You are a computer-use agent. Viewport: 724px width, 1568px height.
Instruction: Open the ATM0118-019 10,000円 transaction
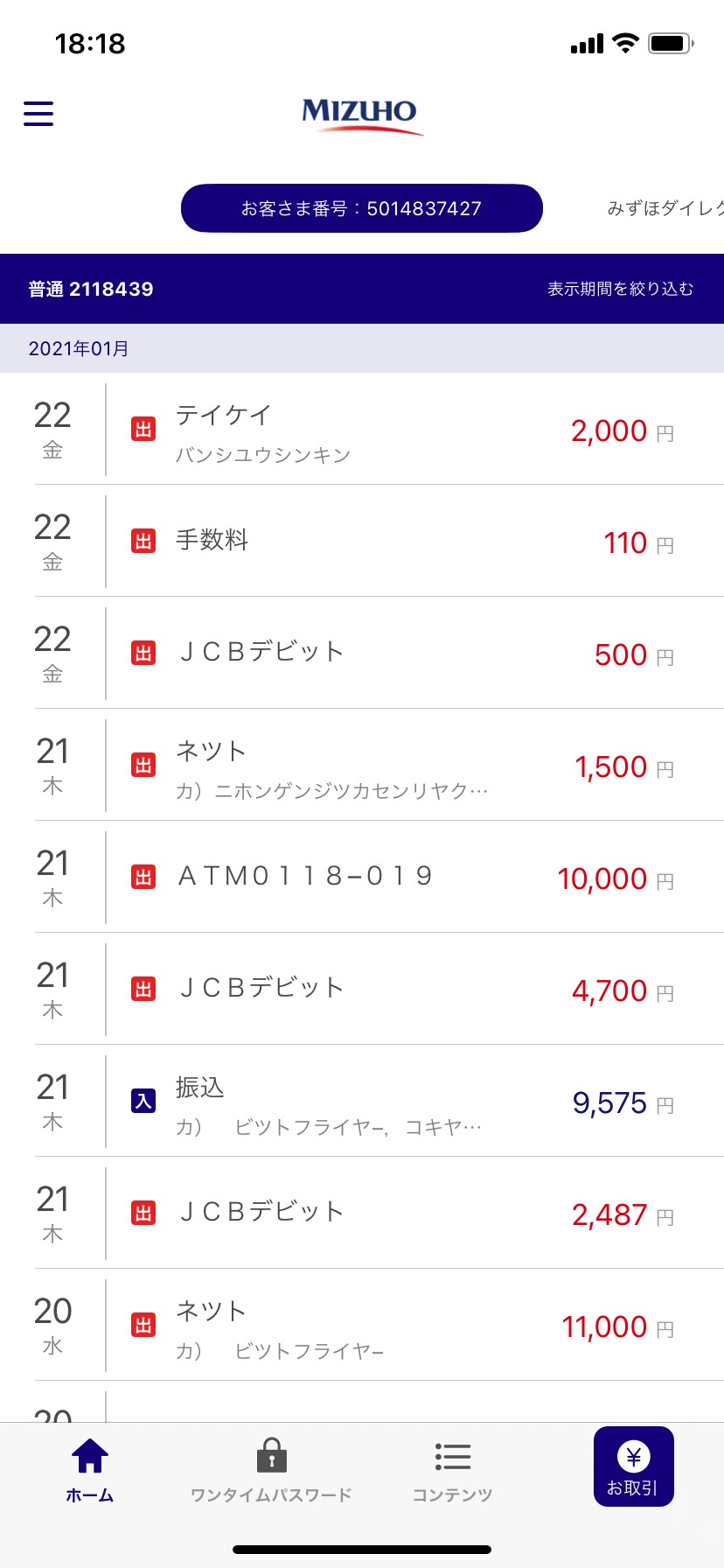click(362, 877)
